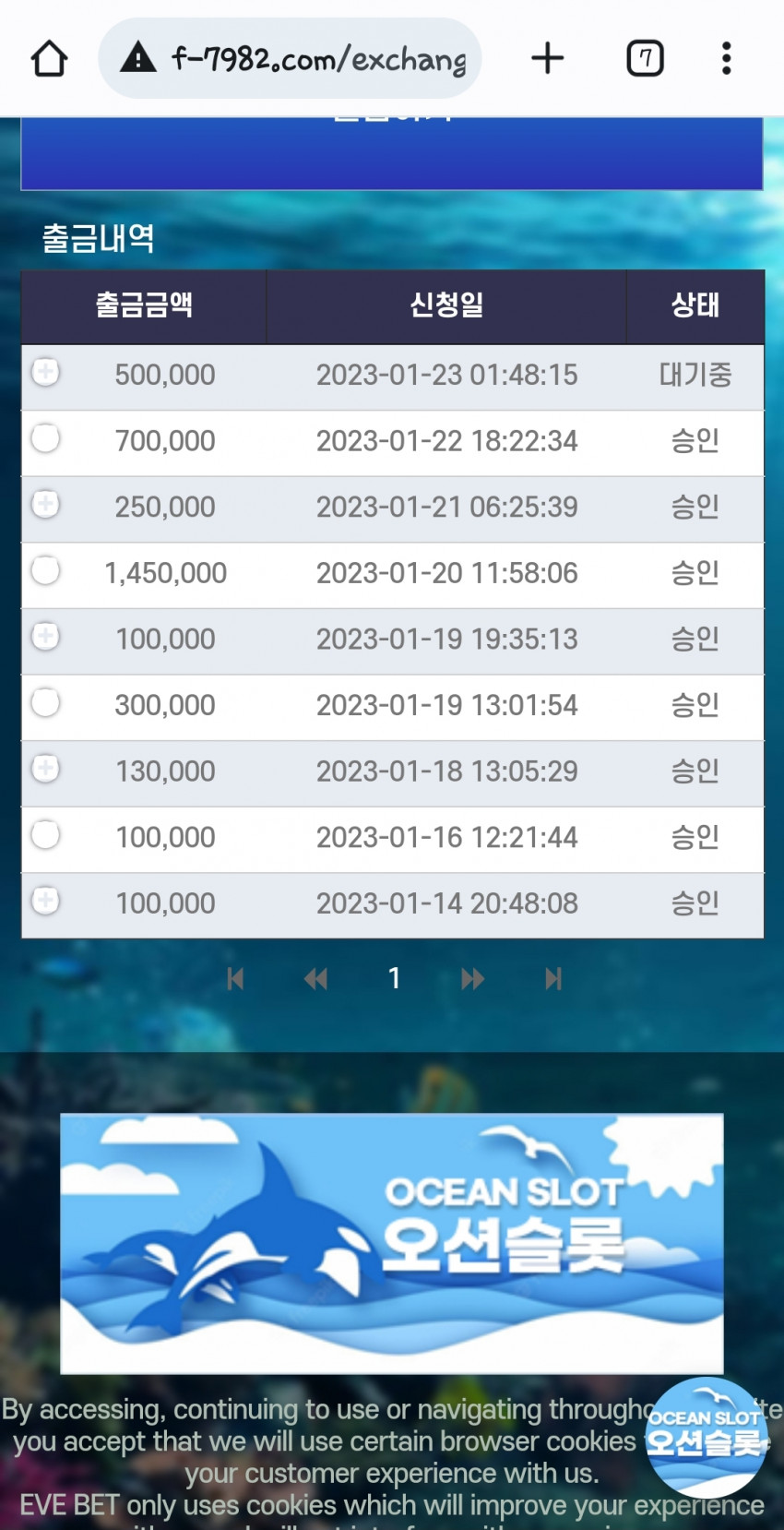Open a new browser tab
The height and width of the screenshot is (1530, 784).
[x=548, y=58]
